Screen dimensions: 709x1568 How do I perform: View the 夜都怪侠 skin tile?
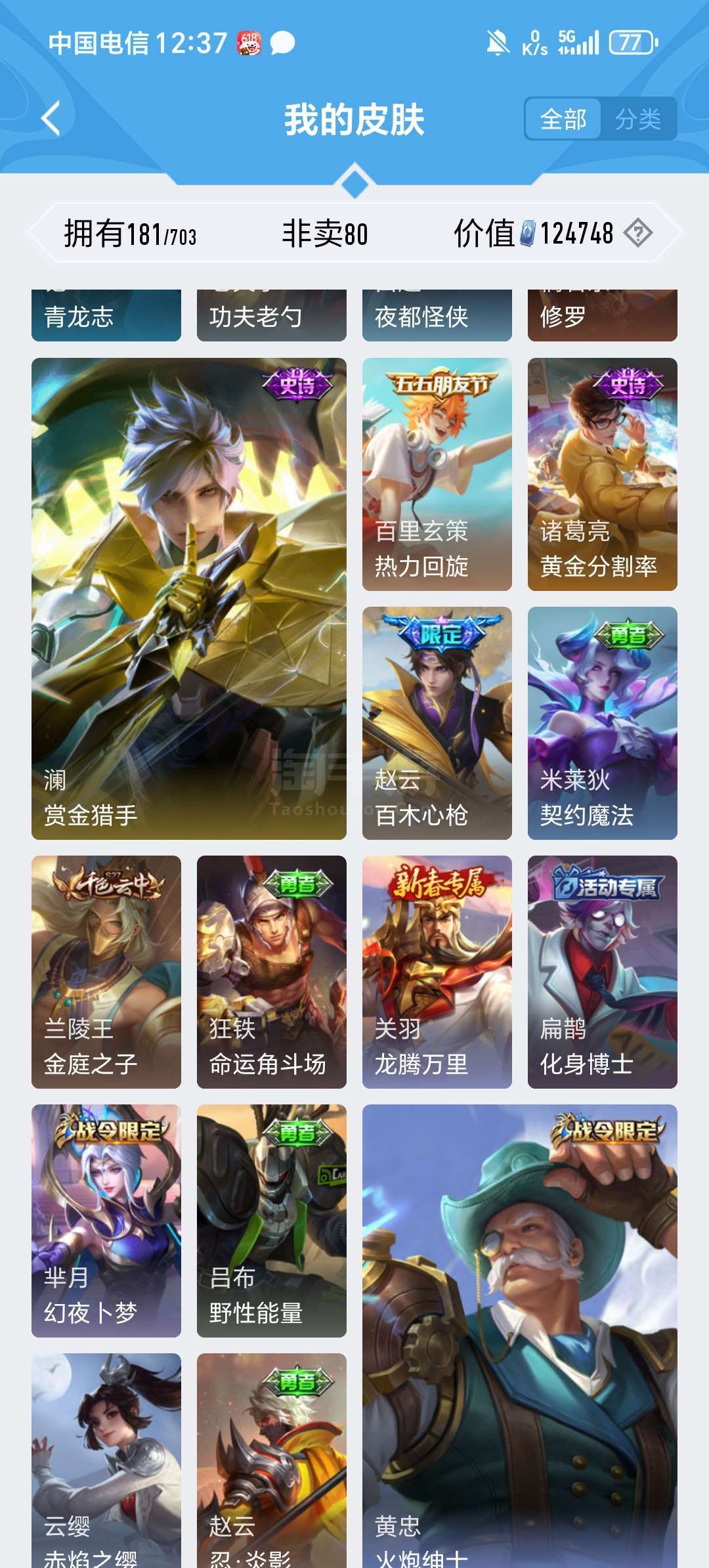tap(437, 316)
